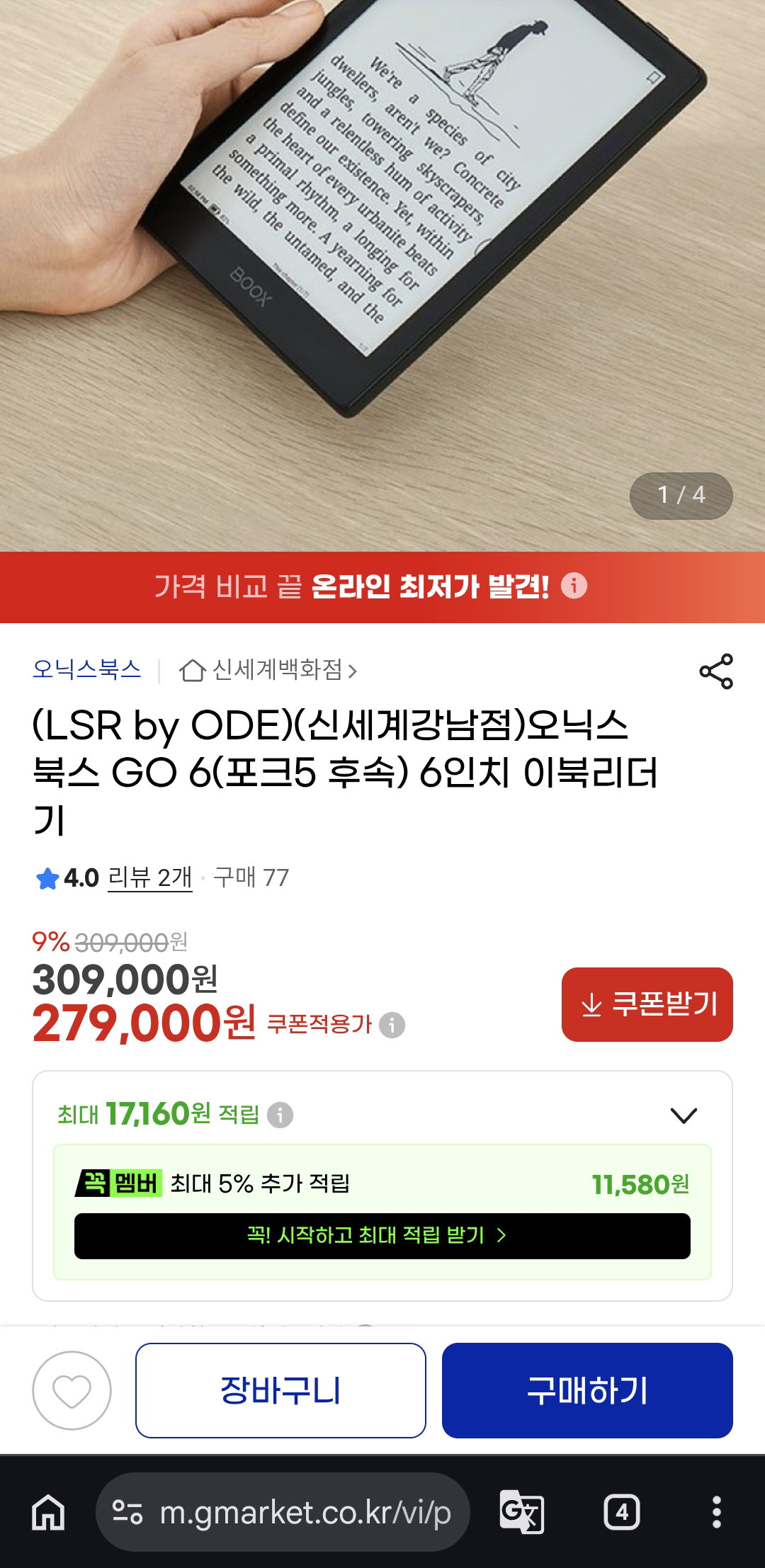Tap the 쿠폰받기 coupon button
The height and width of the screenshot is (1568, 765).
(647, 1004)
